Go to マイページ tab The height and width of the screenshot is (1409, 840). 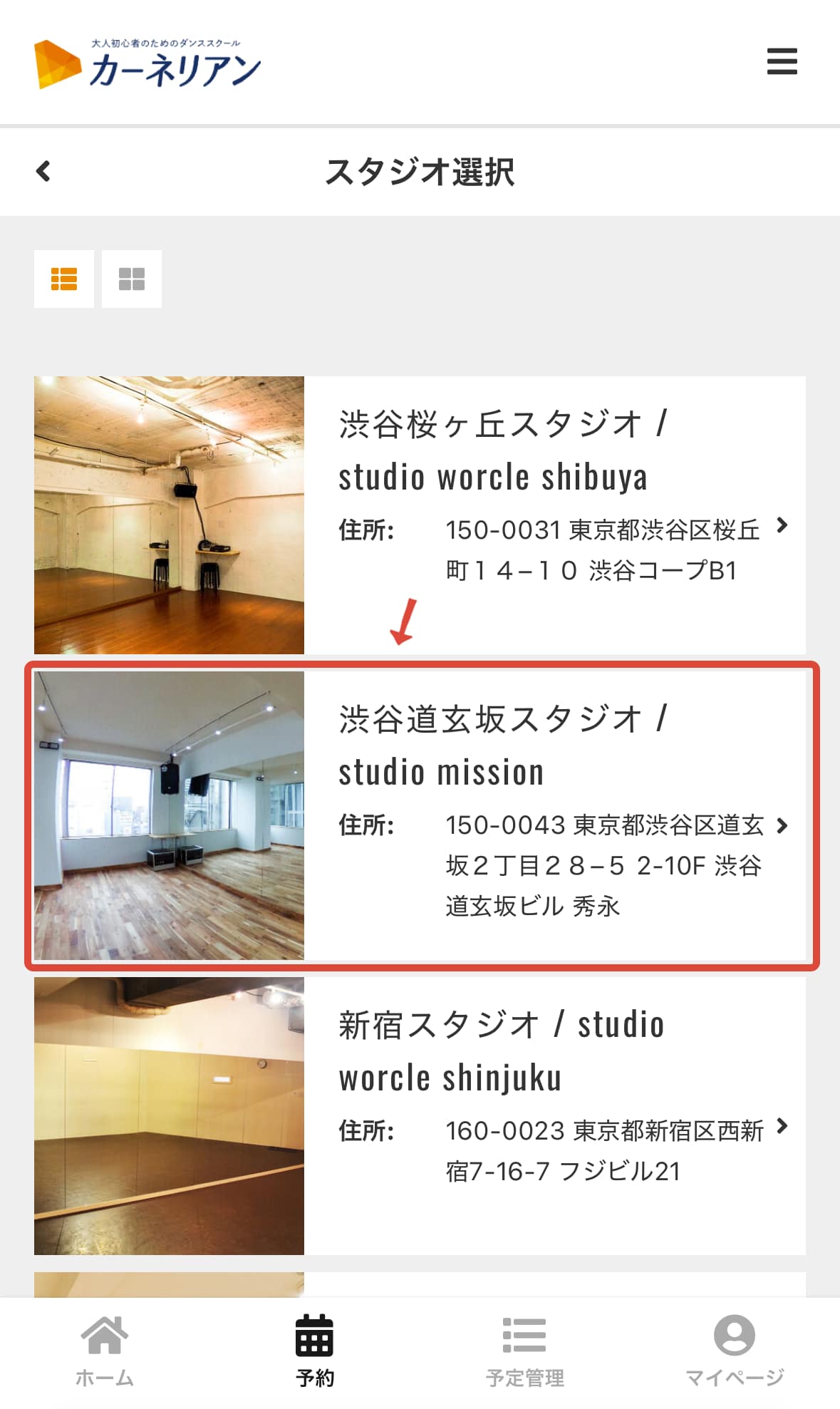pos(734,1350)
